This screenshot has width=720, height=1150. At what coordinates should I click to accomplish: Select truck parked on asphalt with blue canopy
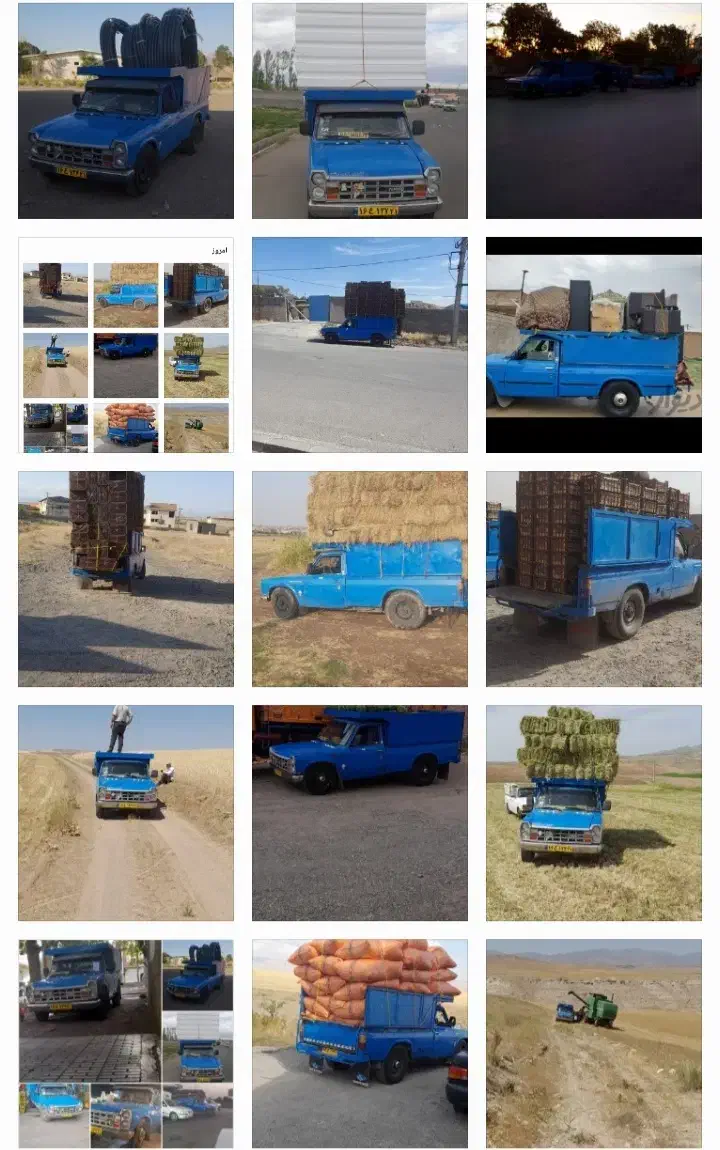[359, 813]
